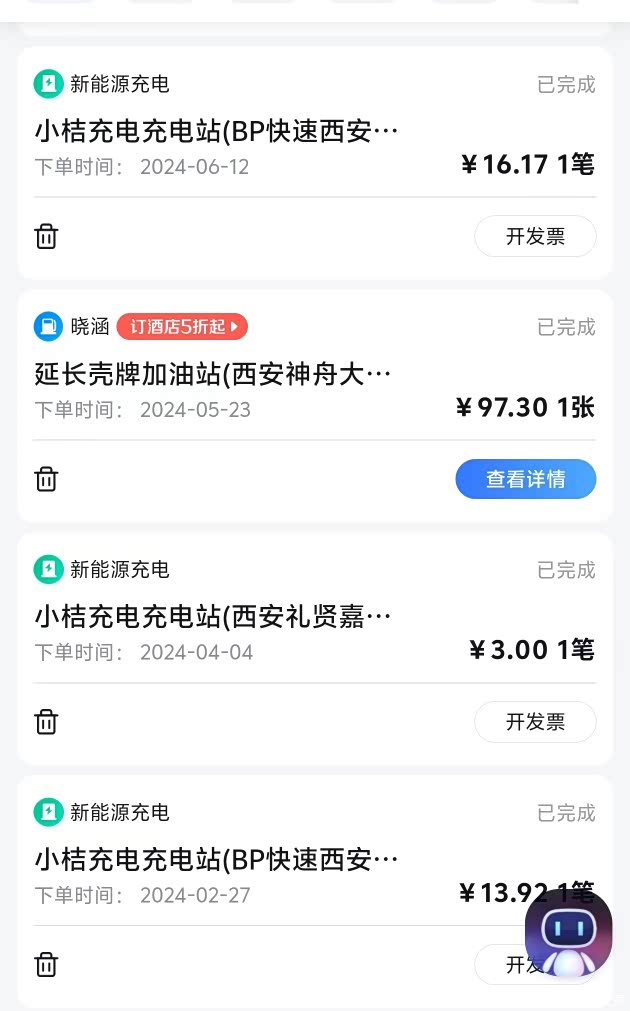
Task: Open the robot assistant floating button
Action: (568, 935)
